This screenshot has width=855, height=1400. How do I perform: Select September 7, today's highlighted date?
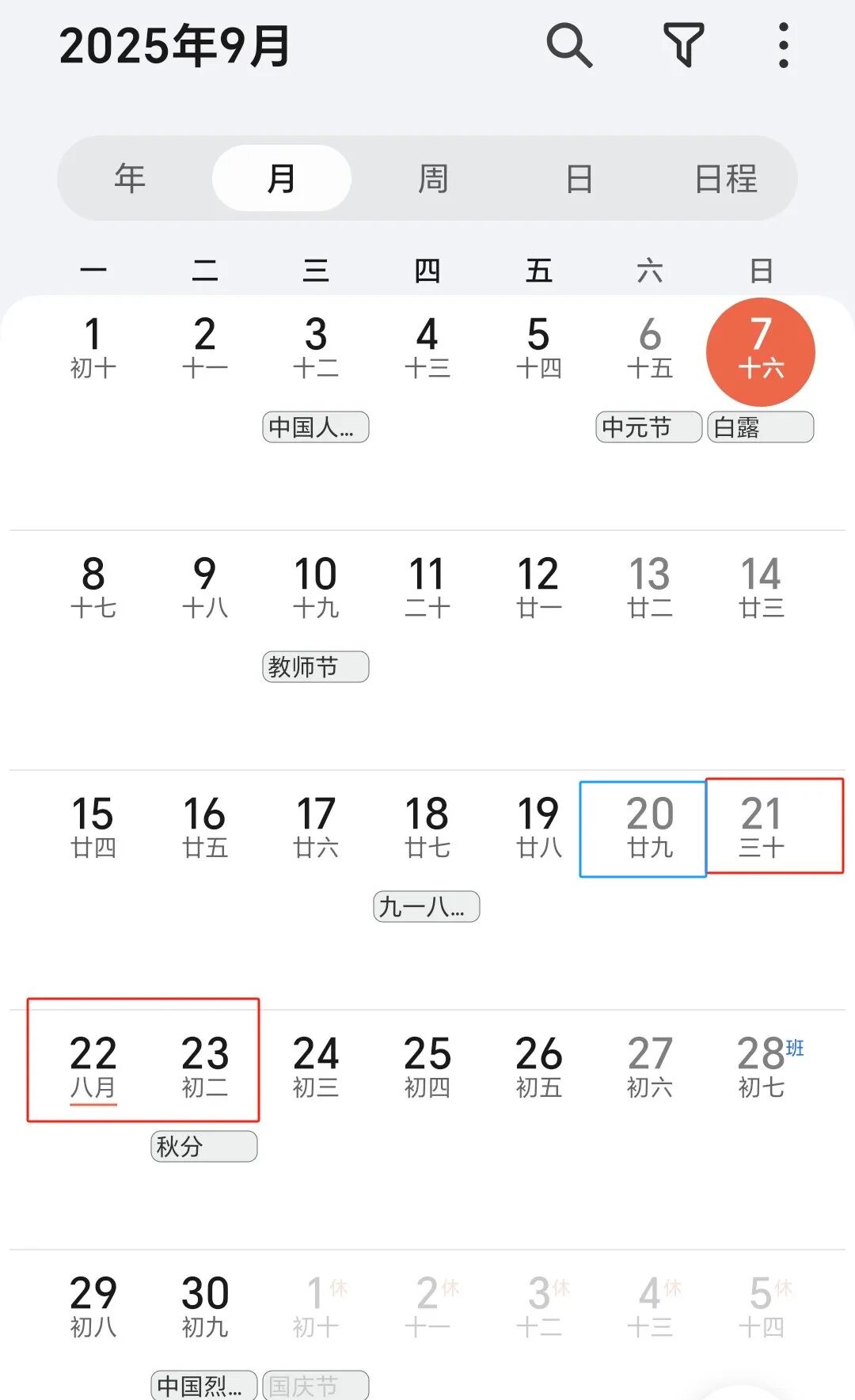tap(760, 351)
